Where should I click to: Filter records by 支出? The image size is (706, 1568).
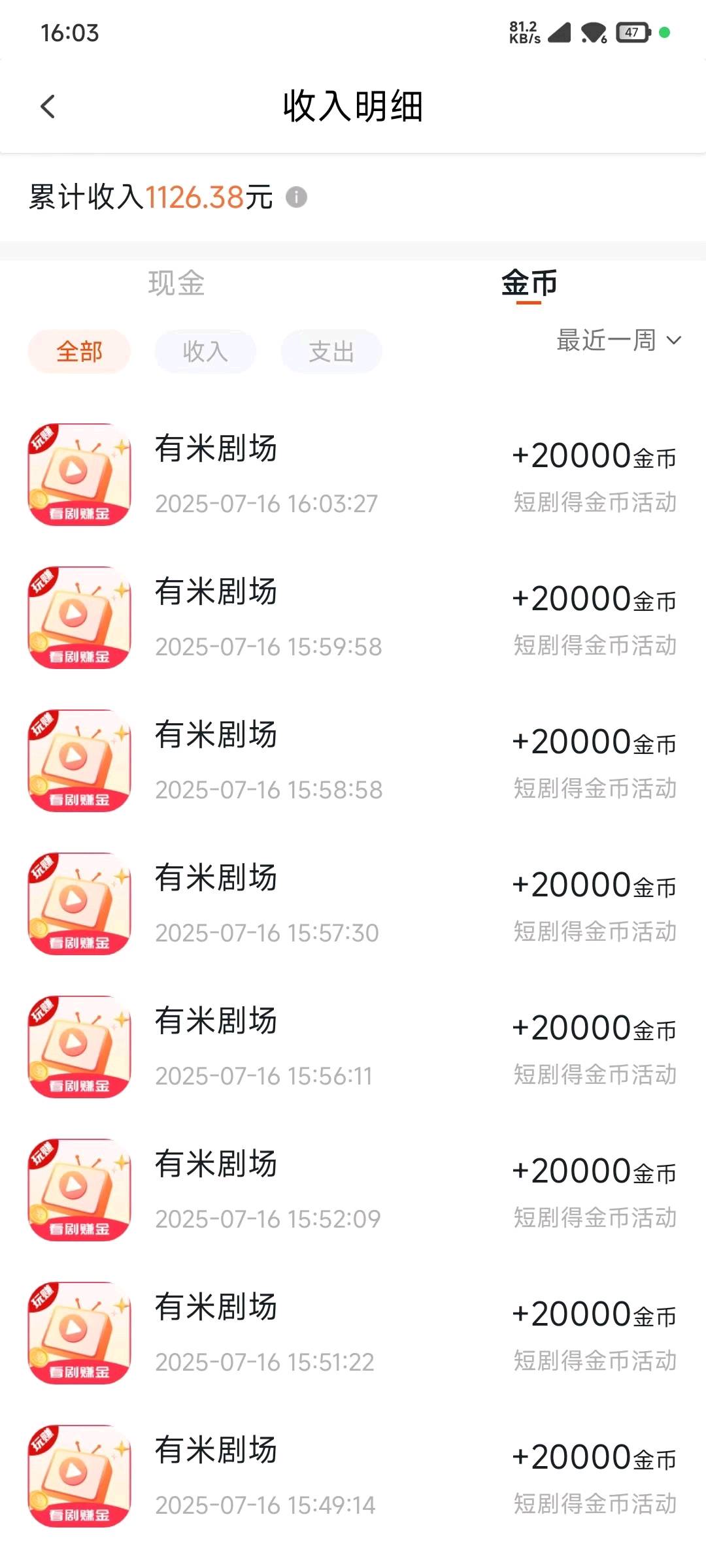click(x=331, y=351)
